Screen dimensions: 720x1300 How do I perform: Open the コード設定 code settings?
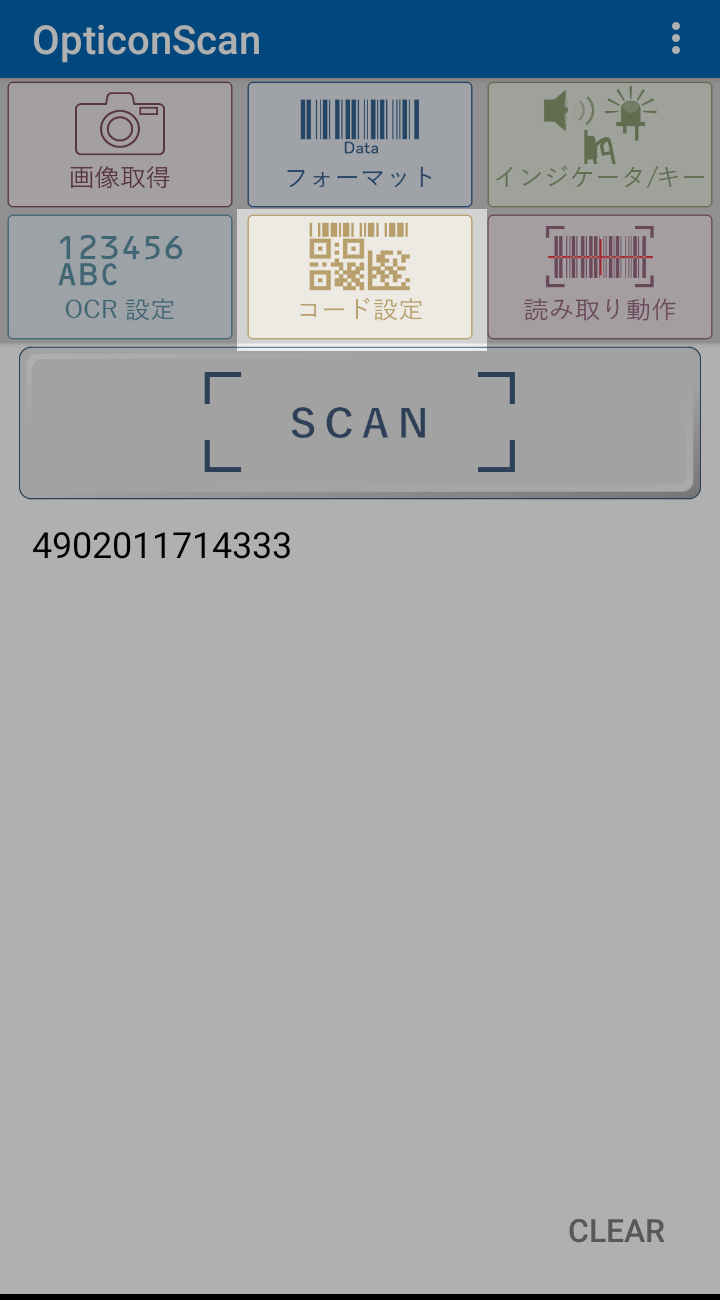point(360,277)
